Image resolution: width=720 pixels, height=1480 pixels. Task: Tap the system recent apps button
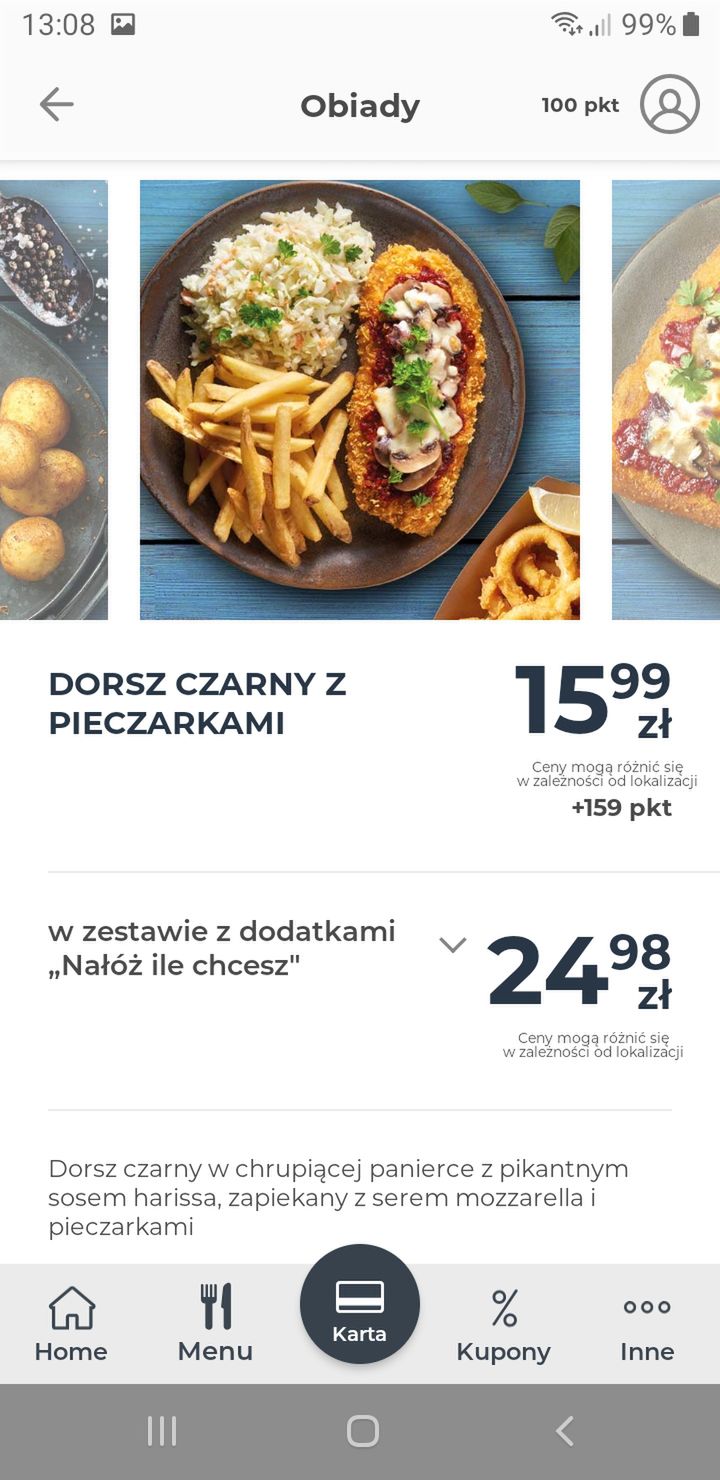point(162,1432)
